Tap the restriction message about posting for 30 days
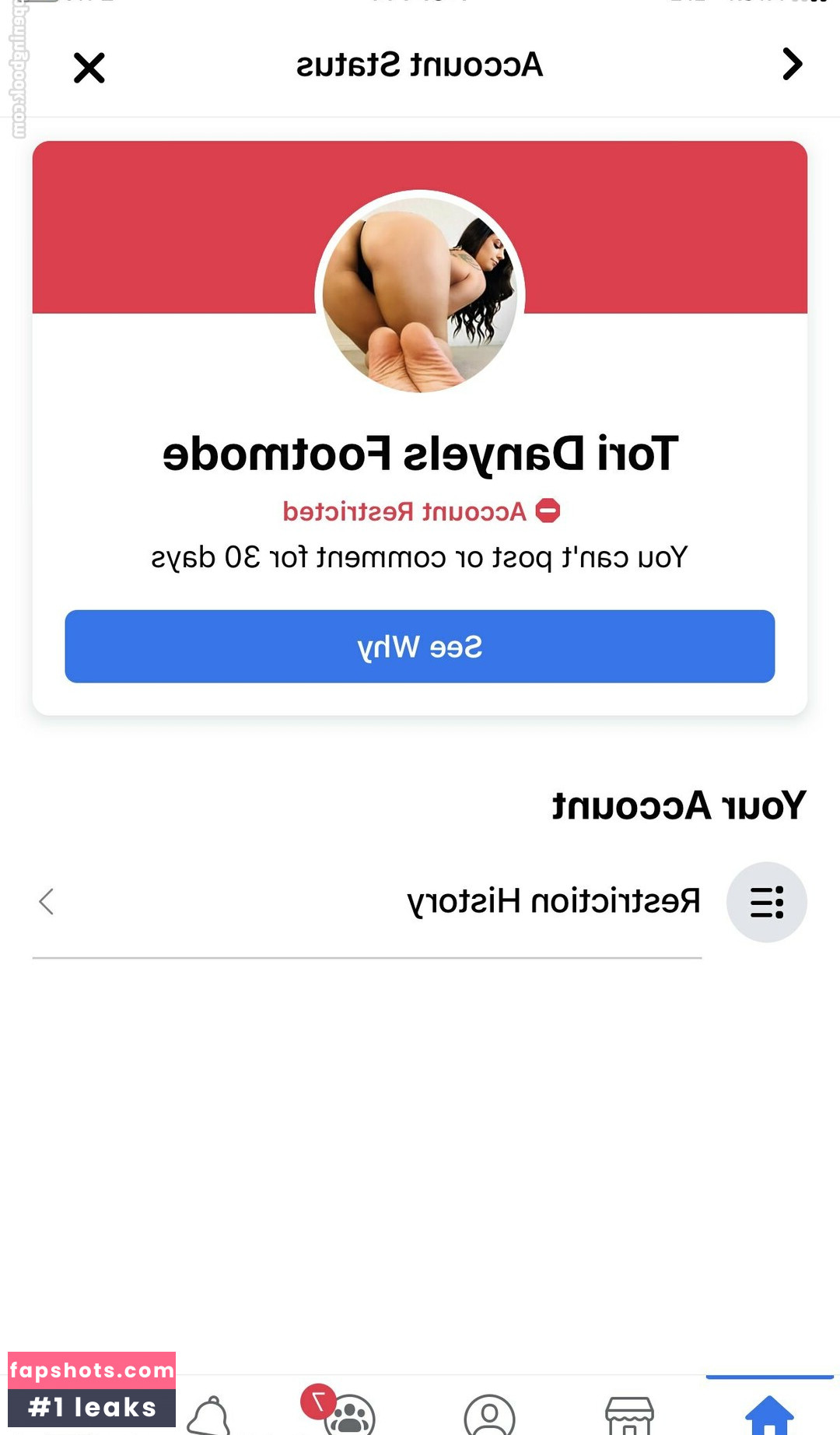The height and width of the screenshot is (1435, 840). tap(420, 556)
